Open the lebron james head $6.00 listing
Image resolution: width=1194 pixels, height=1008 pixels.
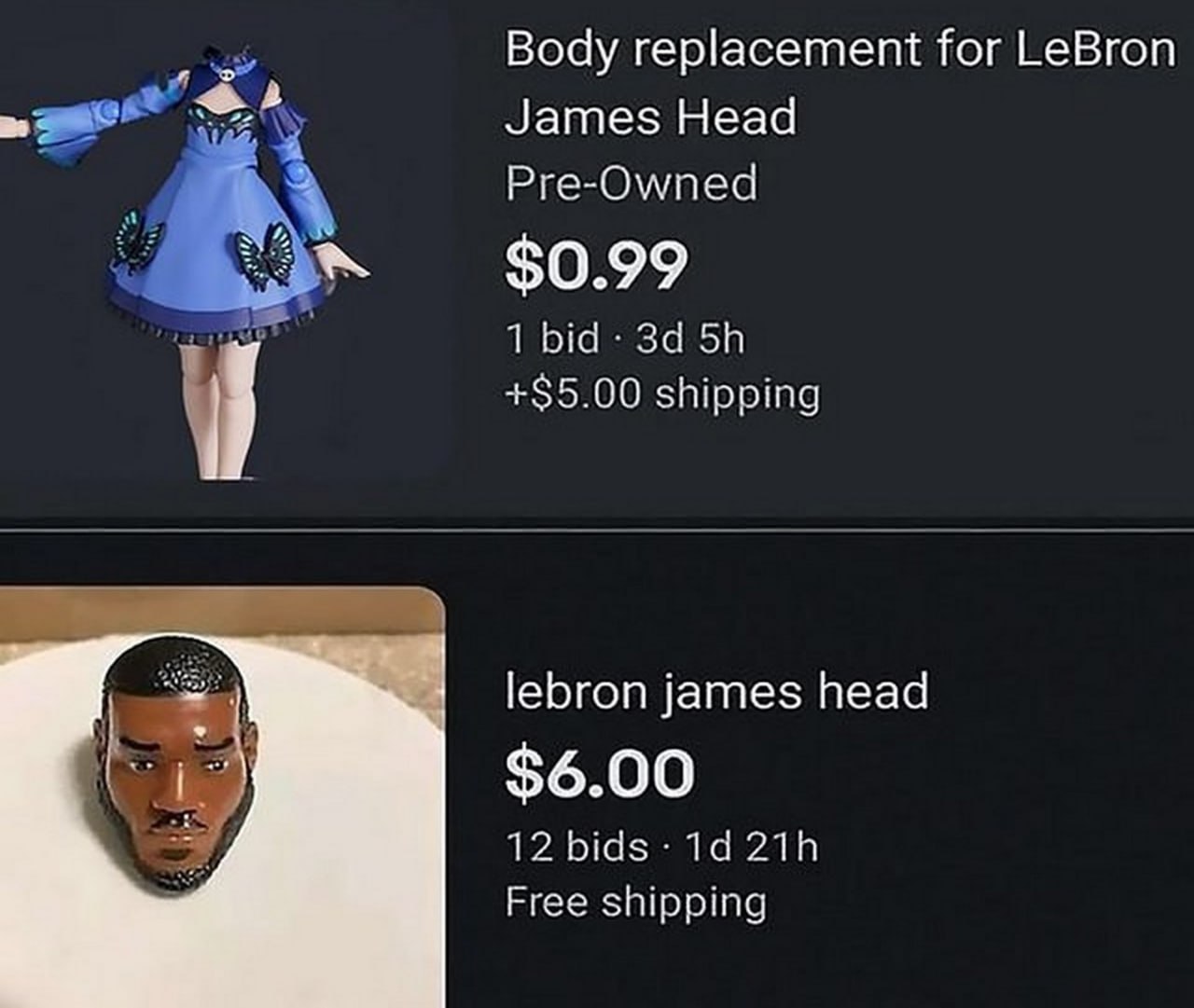[x=716, y=693]
